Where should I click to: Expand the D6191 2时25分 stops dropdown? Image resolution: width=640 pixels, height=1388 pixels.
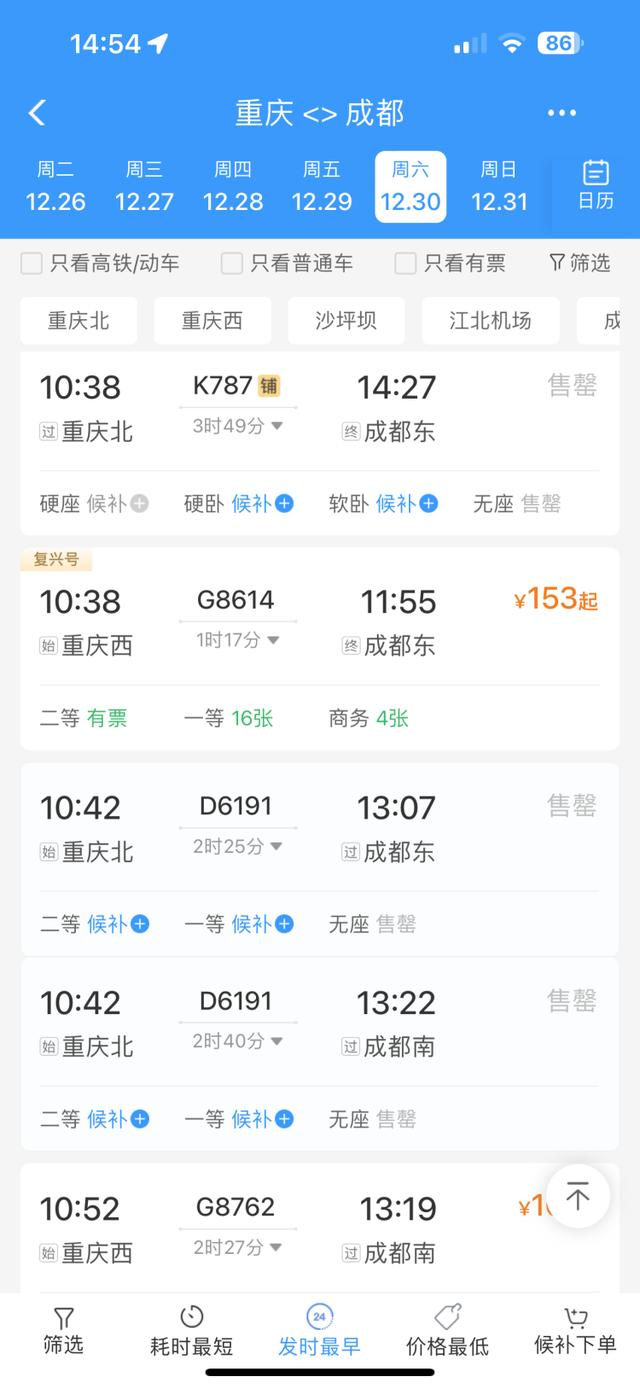pyautogui.click(x=238, y=847)
